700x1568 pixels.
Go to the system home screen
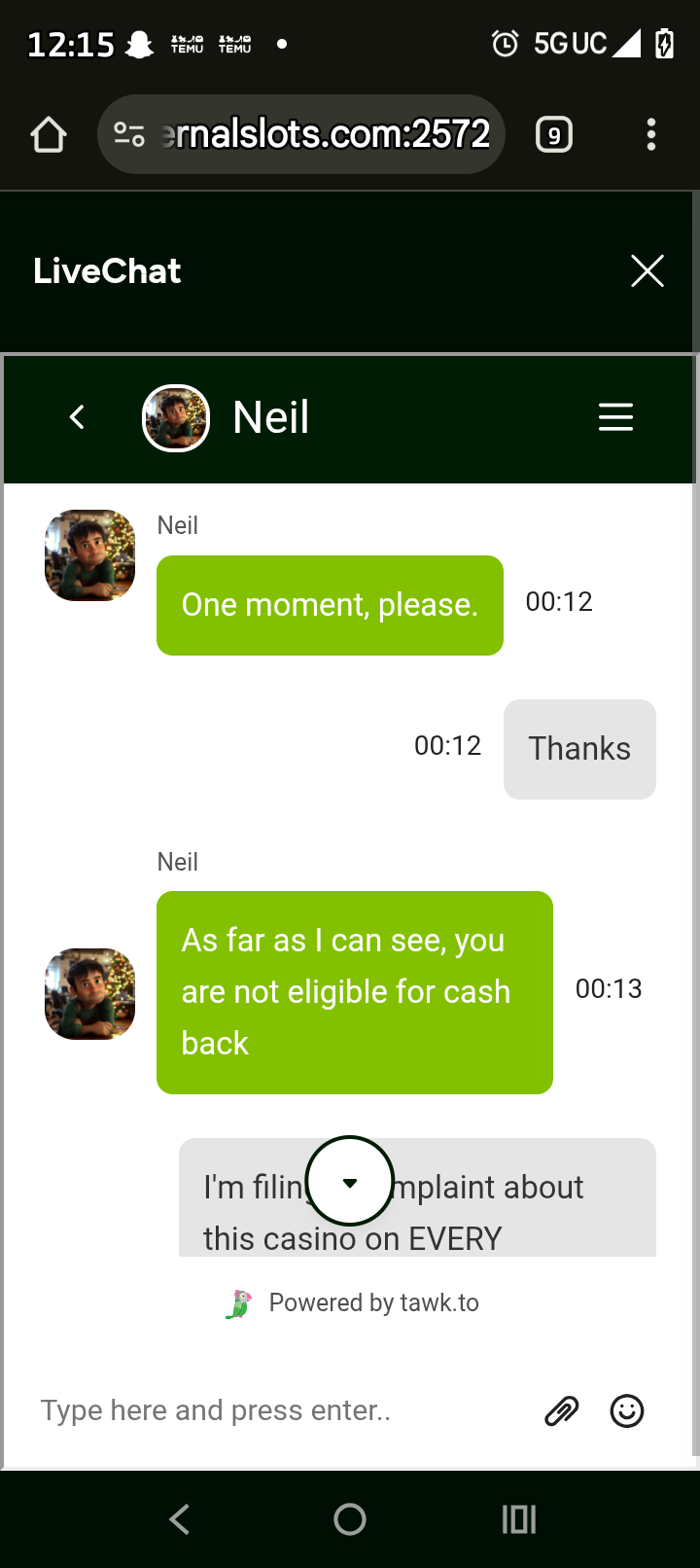pos(350,1519)
